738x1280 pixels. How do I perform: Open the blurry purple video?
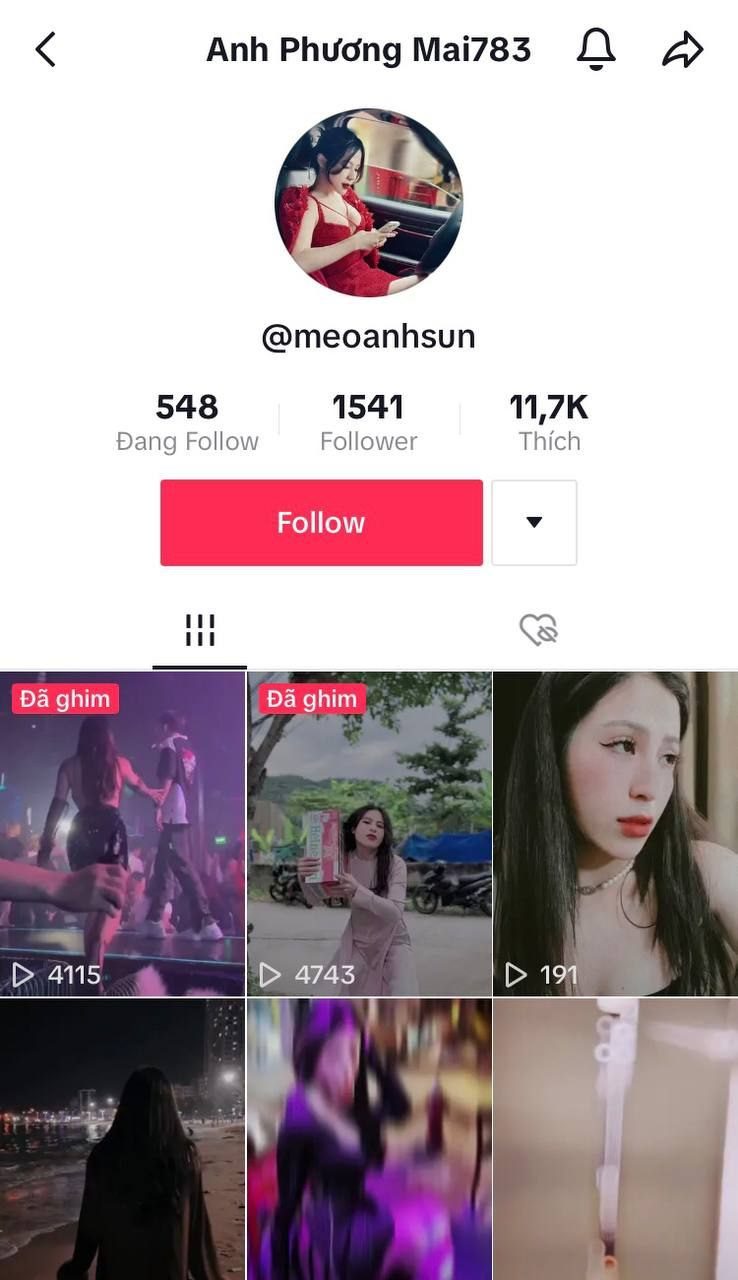[369, 1140]
